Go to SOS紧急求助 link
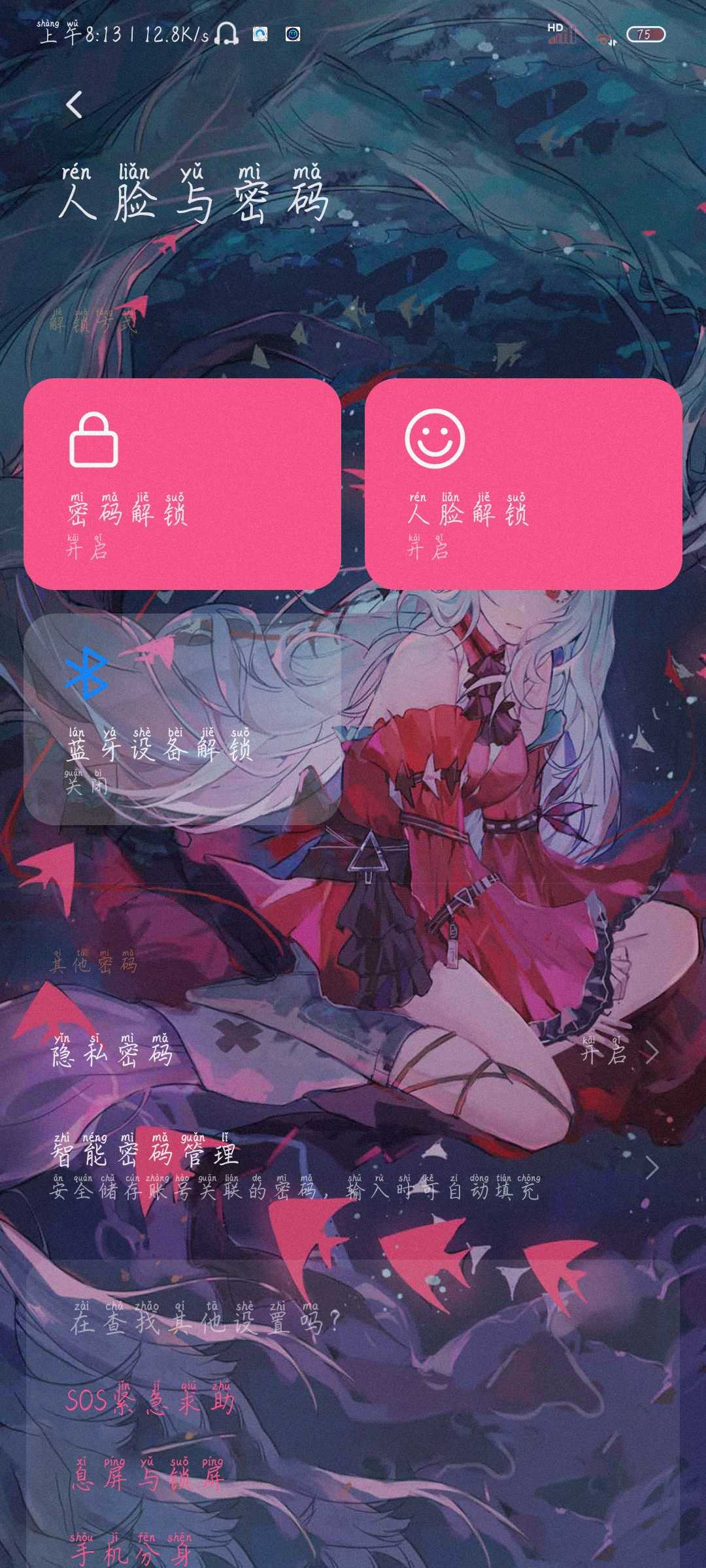This screenshot has width=706, height=1568. [150, 1399]
